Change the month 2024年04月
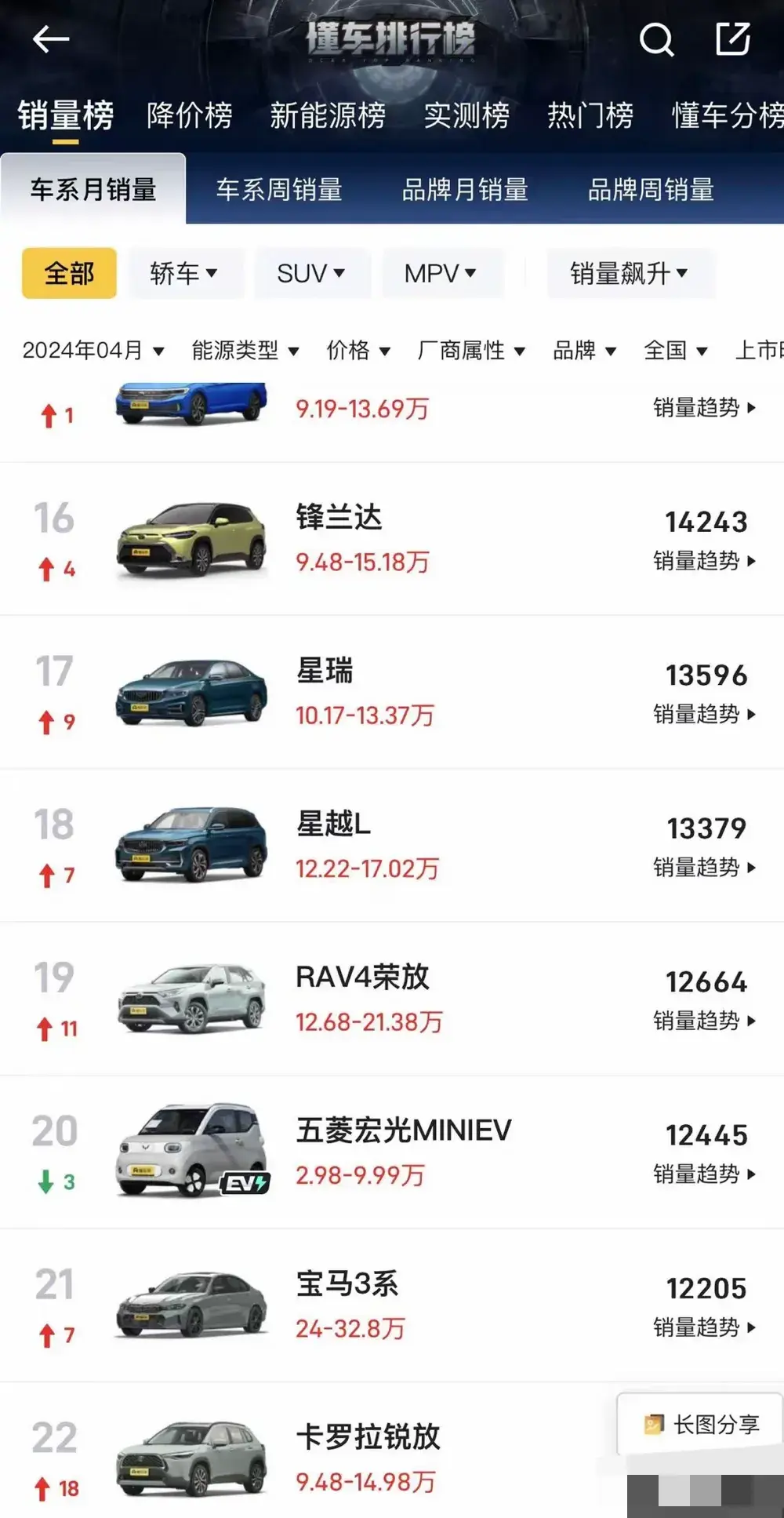The height and width of the screenshot is (1518, 784). tap(93, 350)
